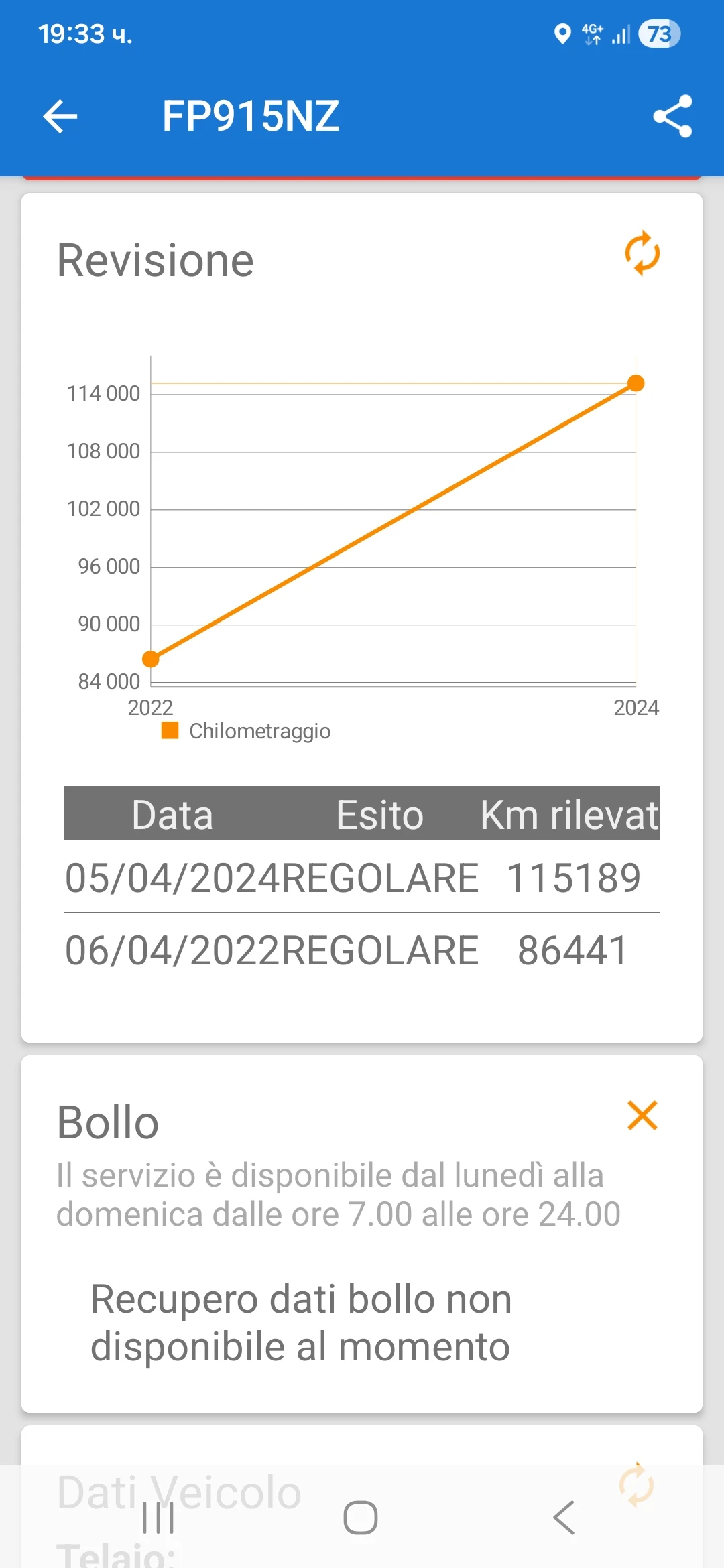This screenshot has width=724, height=1568.
Task: Refresh the Revisione card data
Action: pos(642,253)
